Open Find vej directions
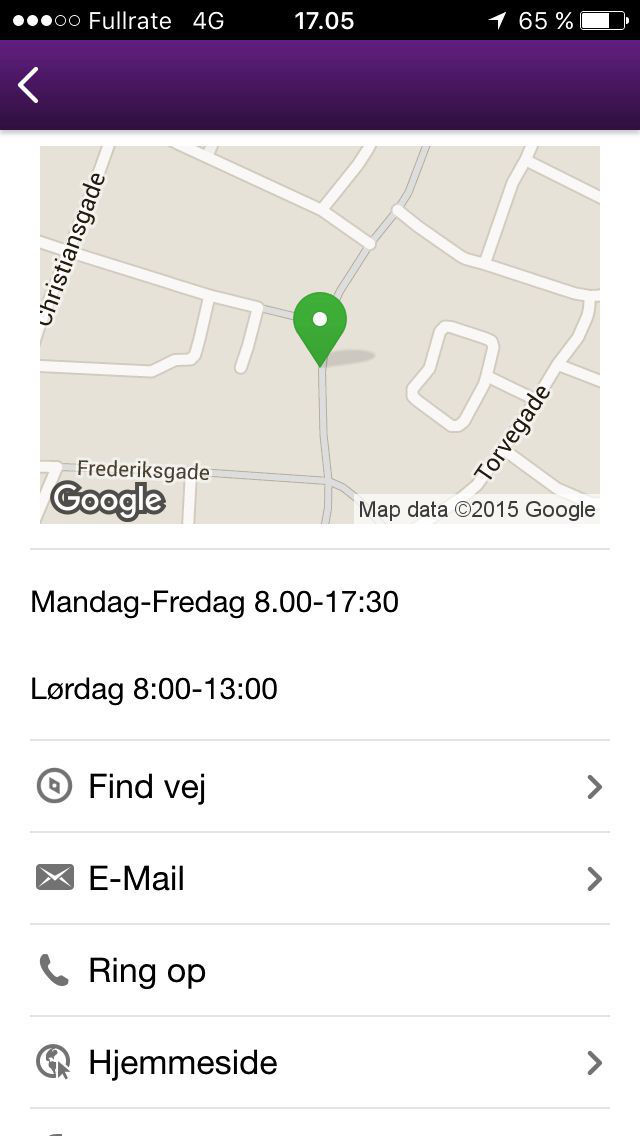640x1136 pixels. [x=320, y=786]
